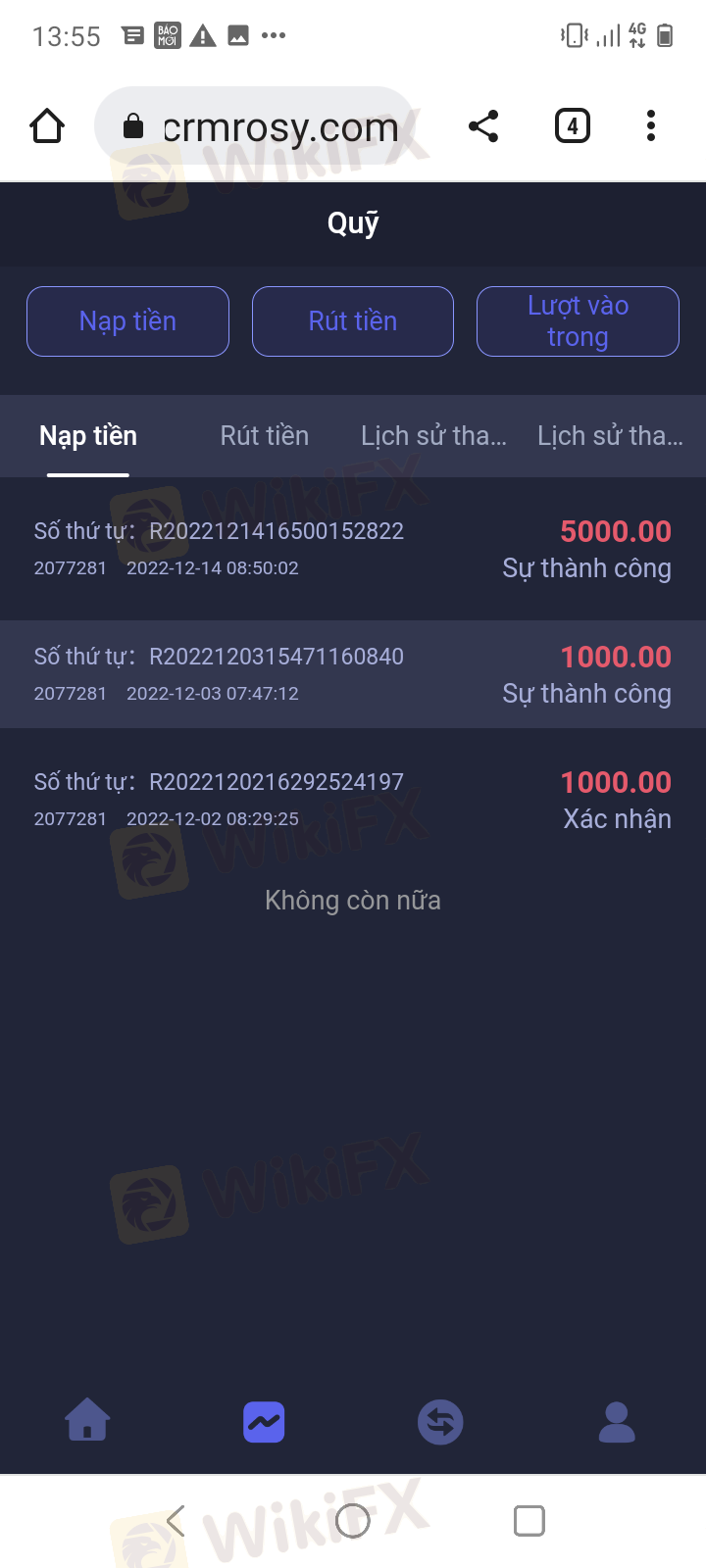The width and height of the screenshot is (706, 1568).
Task: Tap the browser home icon
Action: coord(47,126)
